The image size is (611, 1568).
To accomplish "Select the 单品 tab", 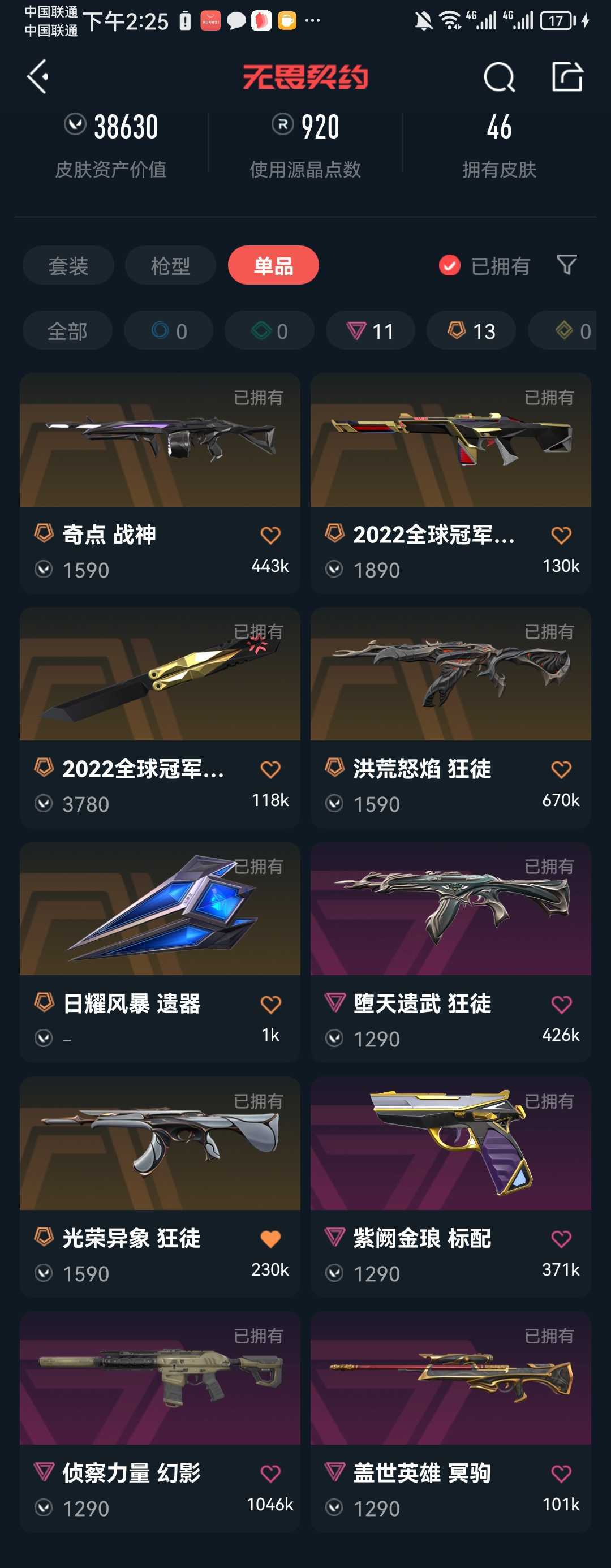I will (273, 265).
